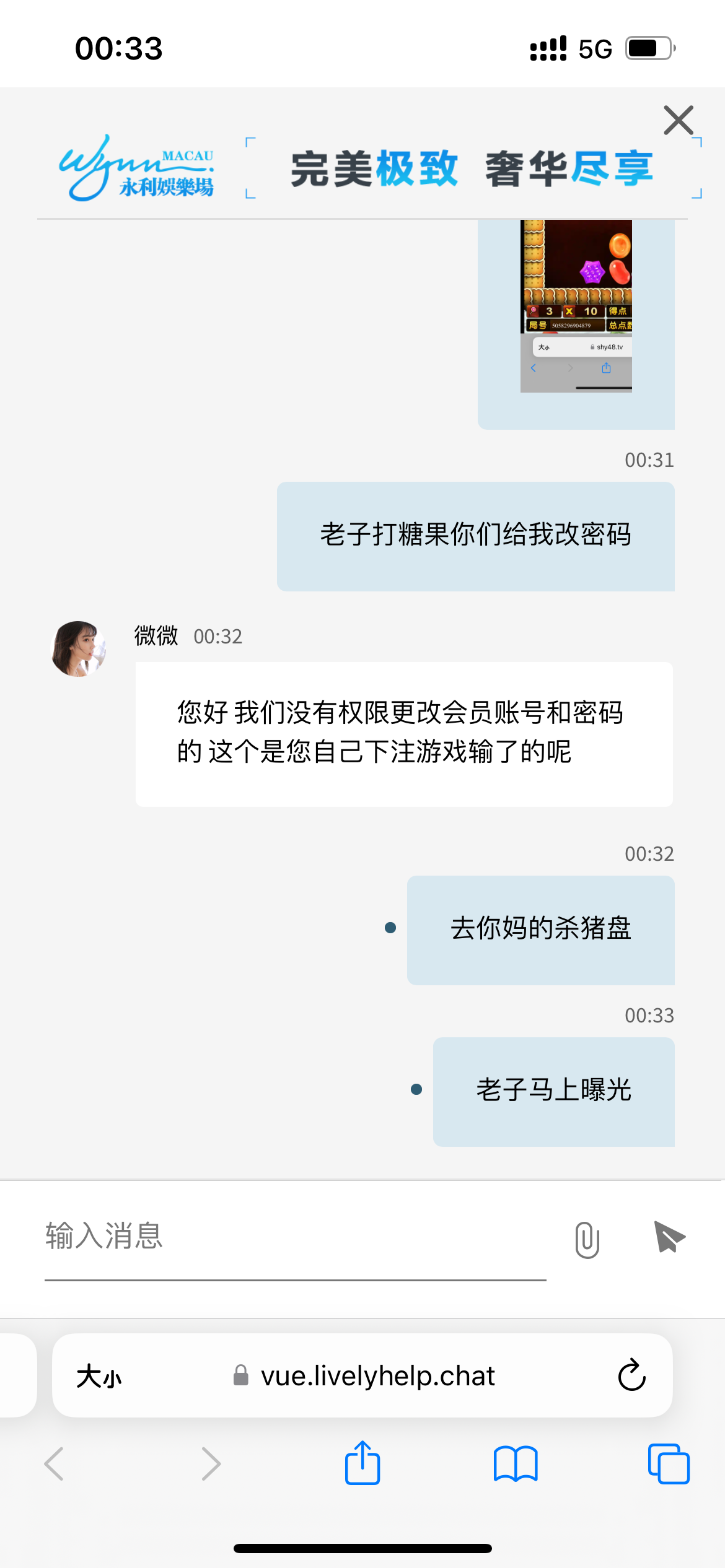This screenshot has width=725, height=1568.
Task: Tap the blue dot beside 去你妈的杀猪盘 message
Action: 390,928
